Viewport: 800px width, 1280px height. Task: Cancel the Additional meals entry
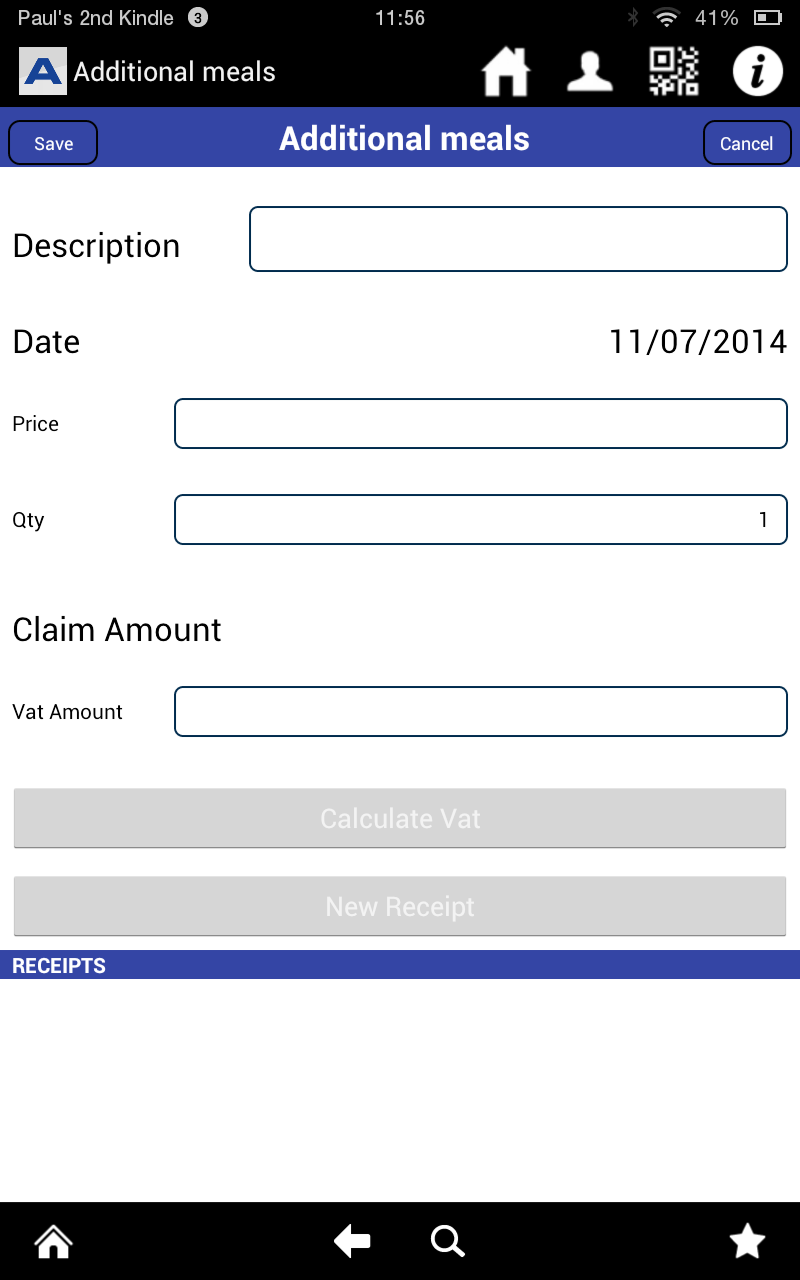tap(747, 142)
